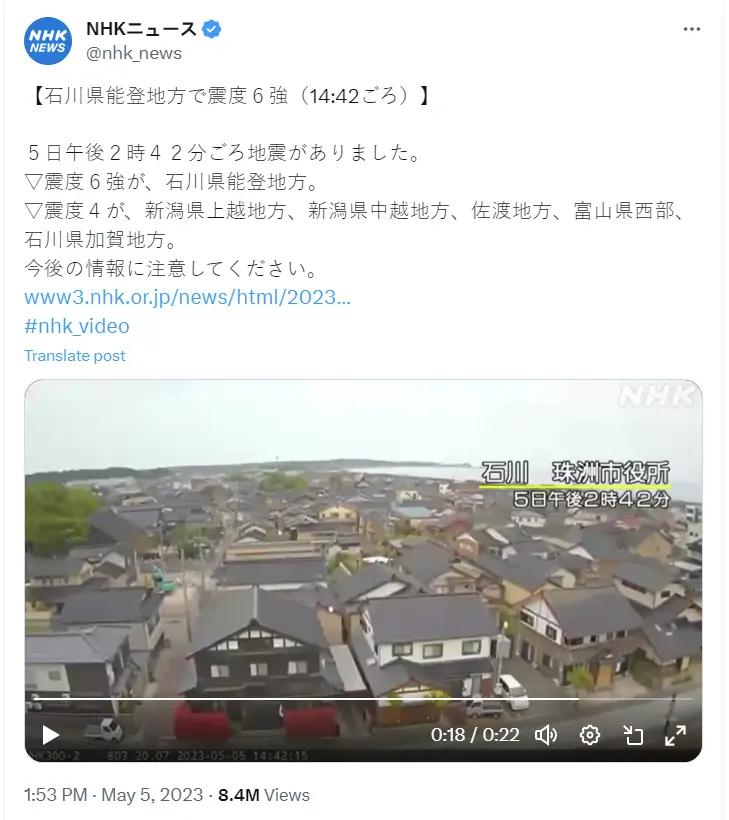Play the earthquake video
The width and height of the screenshot is (729, 820).
[51, 735]
